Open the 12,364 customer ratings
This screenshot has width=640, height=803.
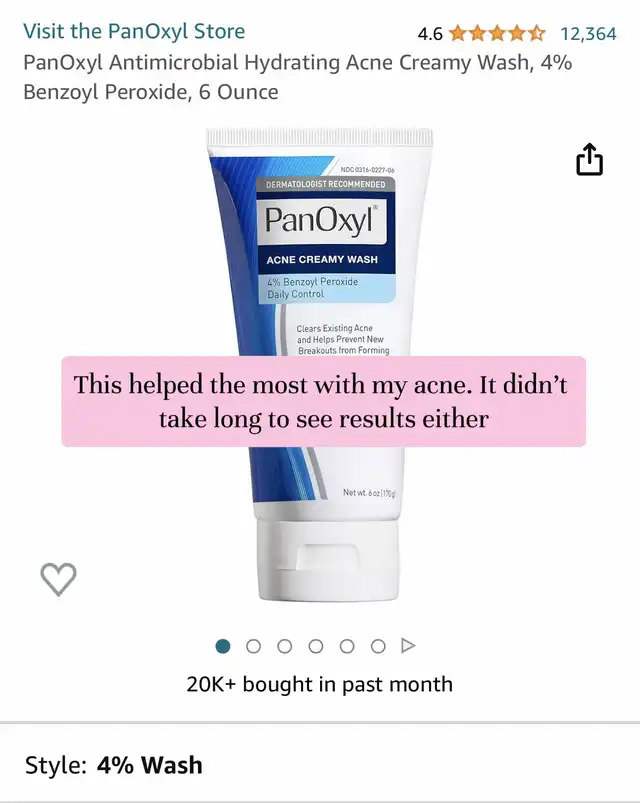(588, 33)
